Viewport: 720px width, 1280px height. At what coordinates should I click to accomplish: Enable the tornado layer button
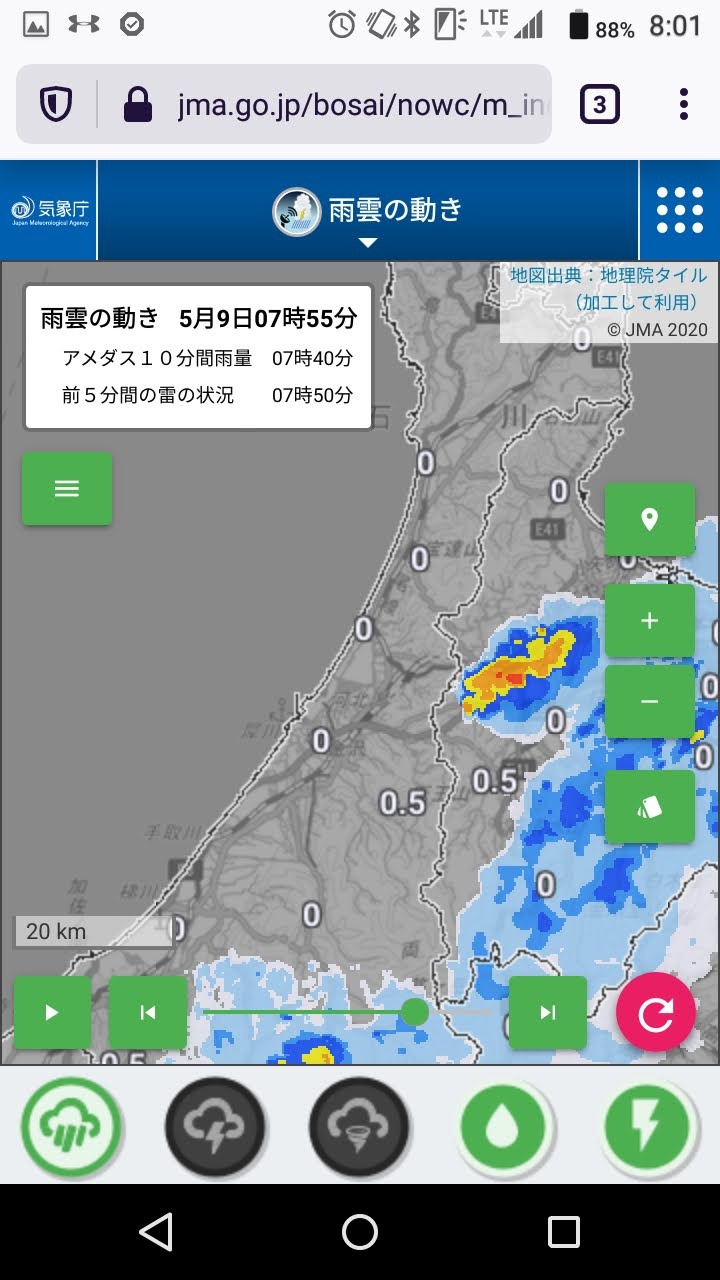coord(360,1127)
